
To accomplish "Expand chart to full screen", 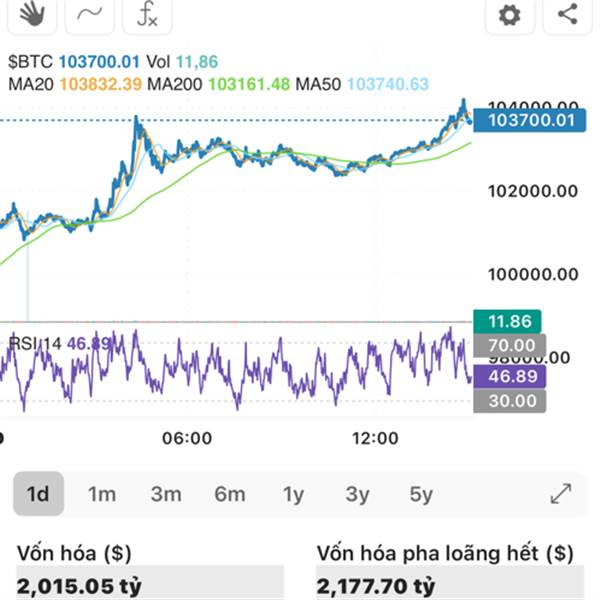I will (x=561, y=493).
